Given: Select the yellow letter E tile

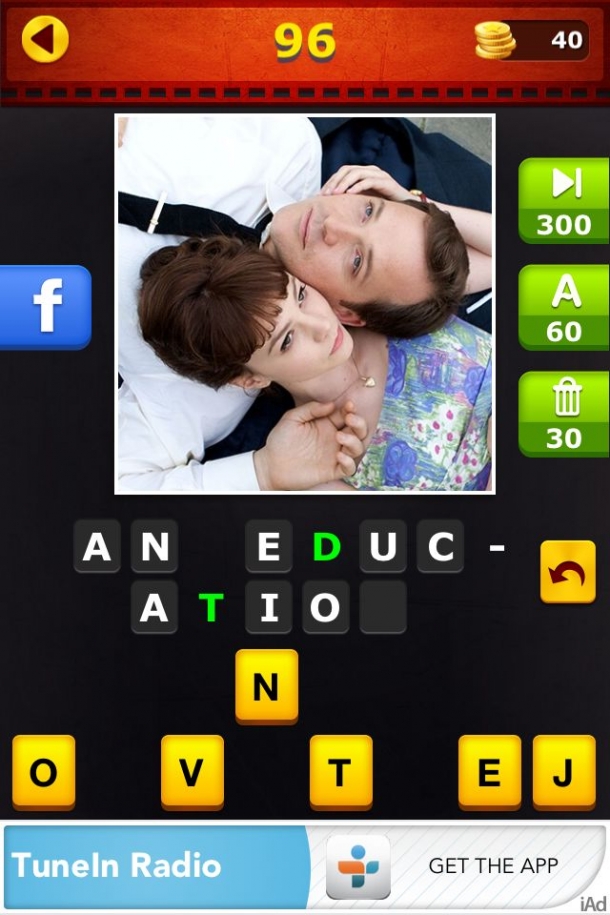Looking at the screenshot, I should (489, 771).
